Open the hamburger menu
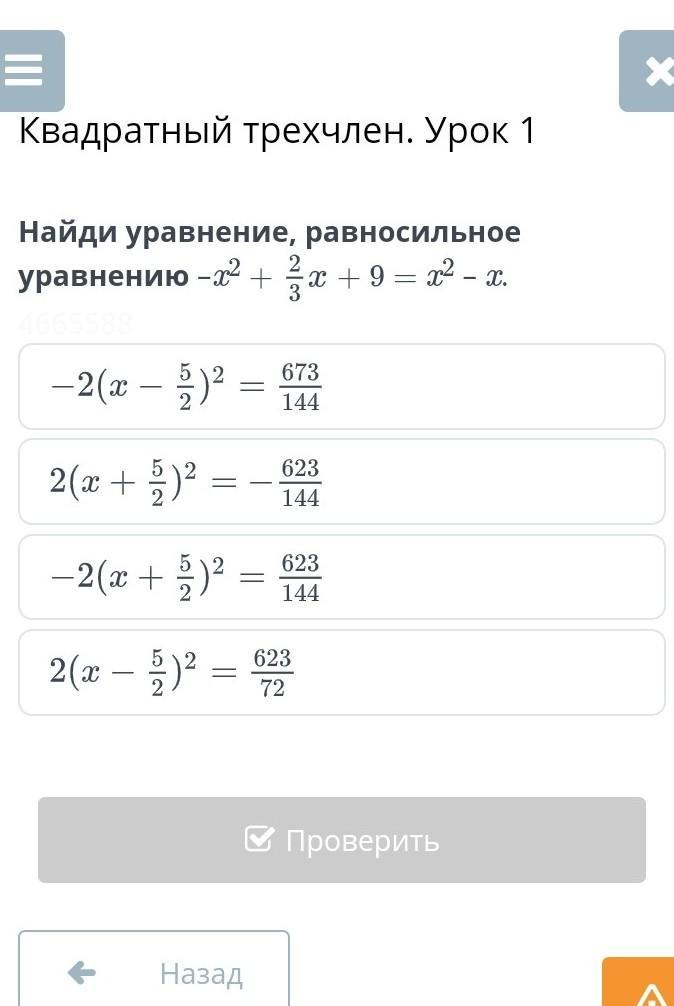 click(30, 70)
